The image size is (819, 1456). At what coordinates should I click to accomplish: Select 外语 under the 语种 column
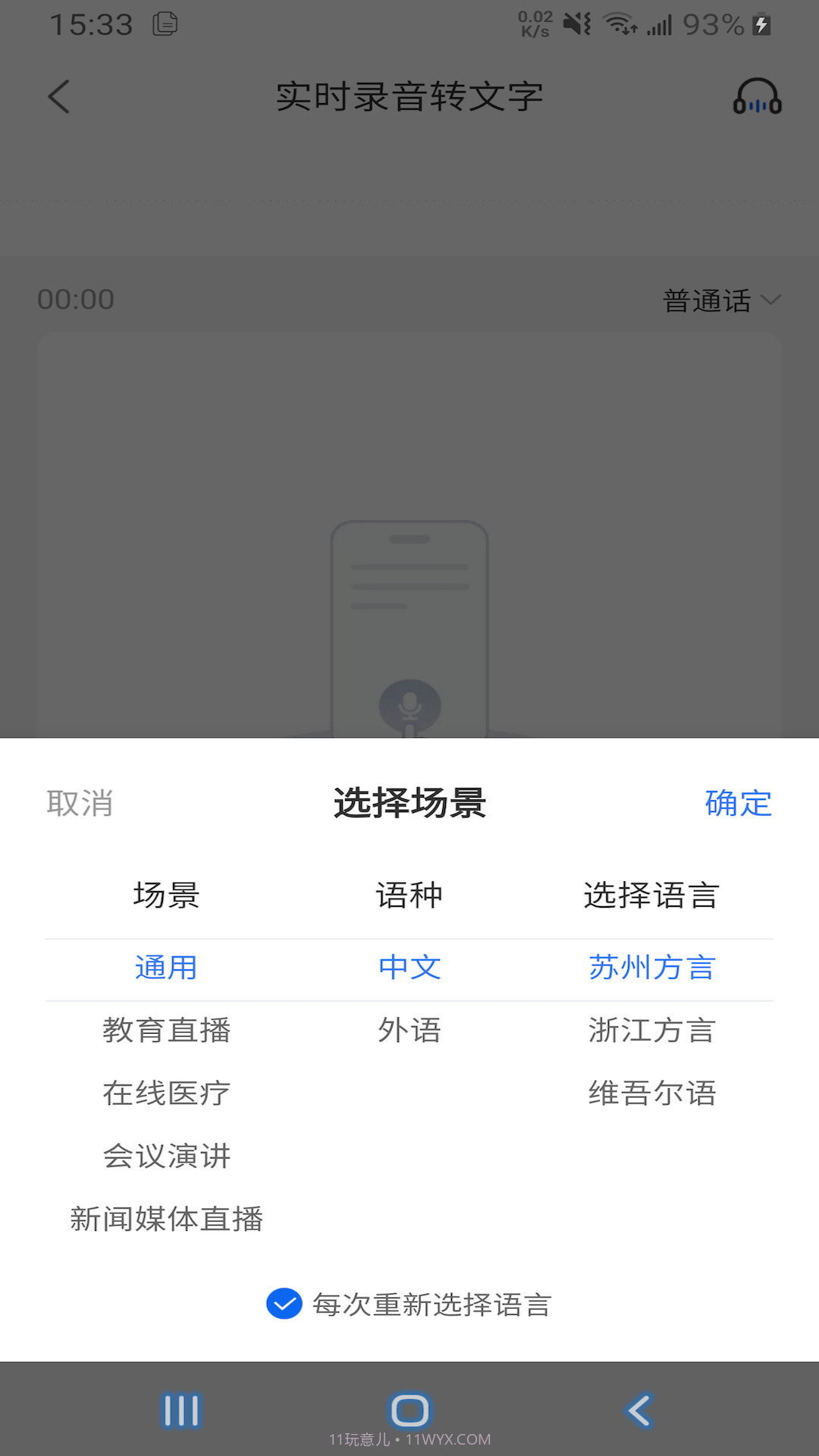click(x=409, y=1030)
